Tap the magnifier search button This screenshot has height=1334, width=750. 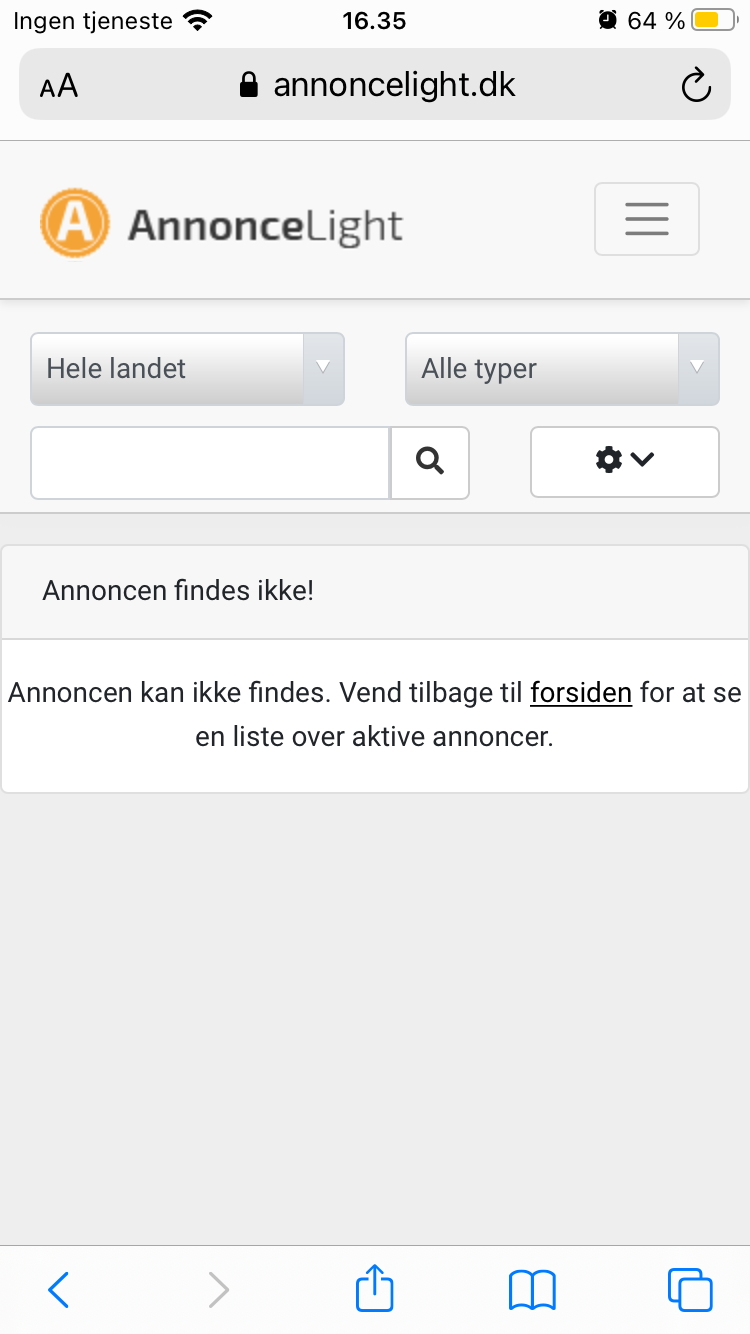click(x=430, y=462)
